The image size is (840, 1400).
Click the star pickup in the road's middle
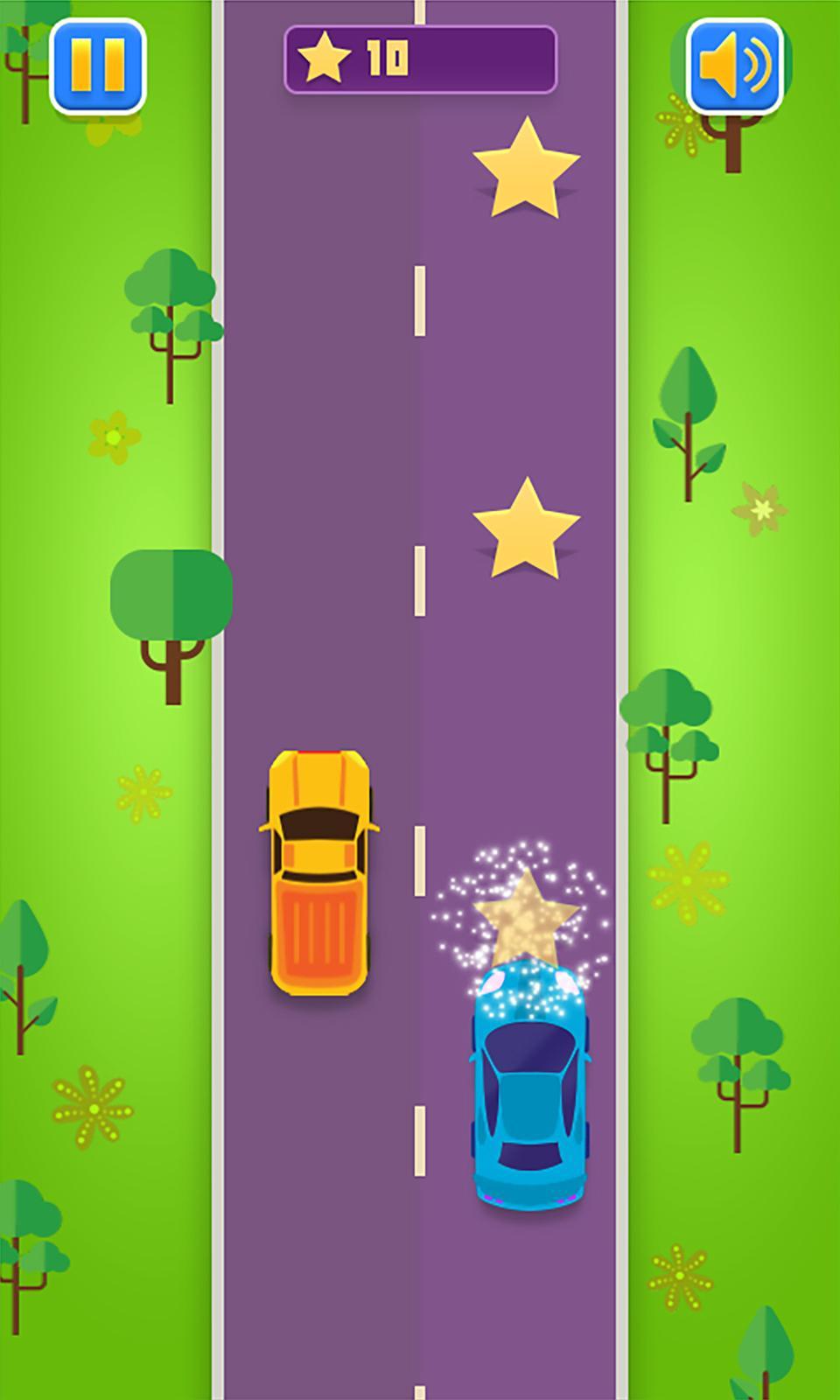525,529
